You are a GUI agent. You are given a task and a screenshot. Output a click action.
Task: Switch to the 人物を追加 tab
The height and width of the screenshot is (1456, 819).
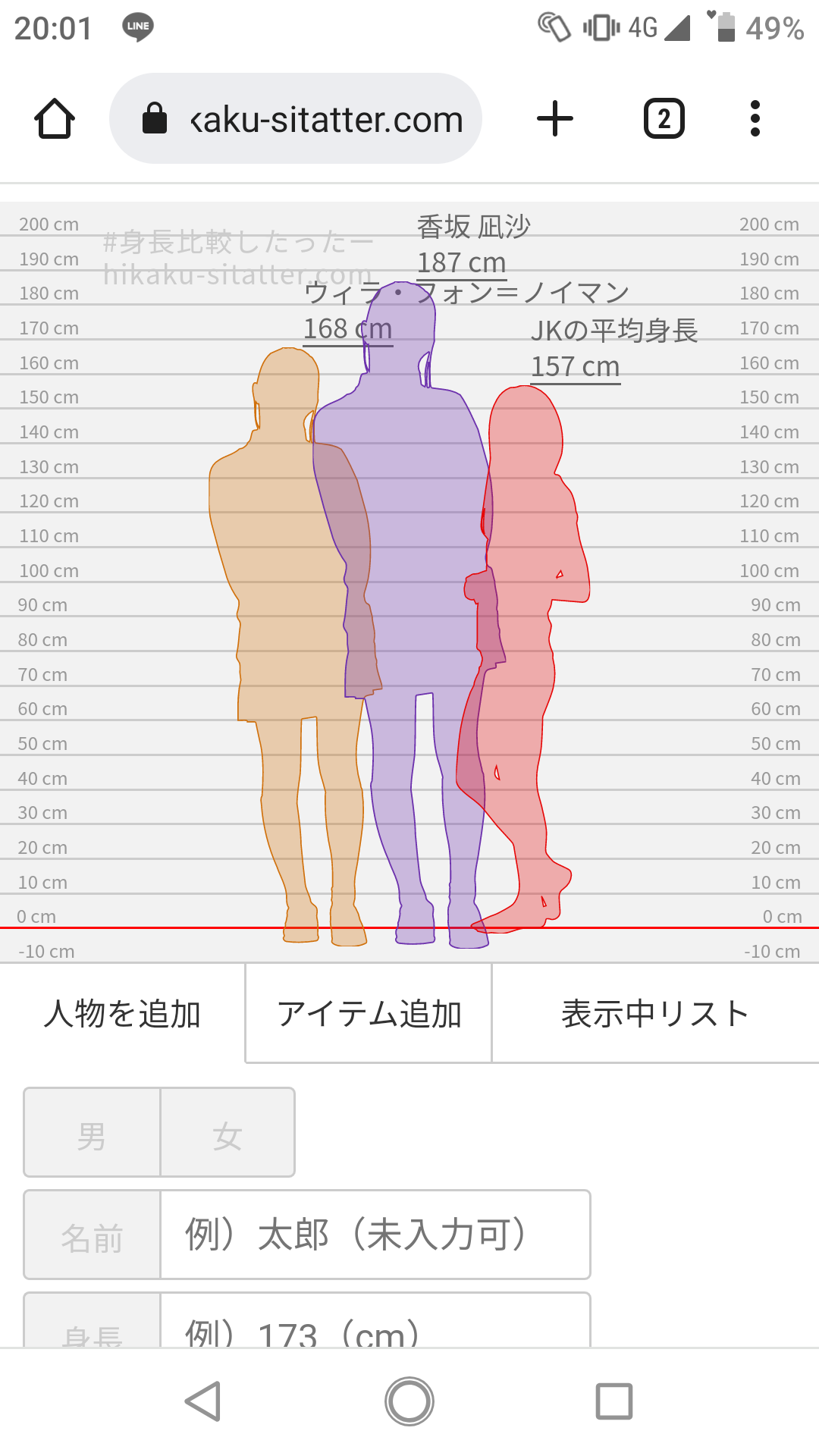tap(123, 1014)
